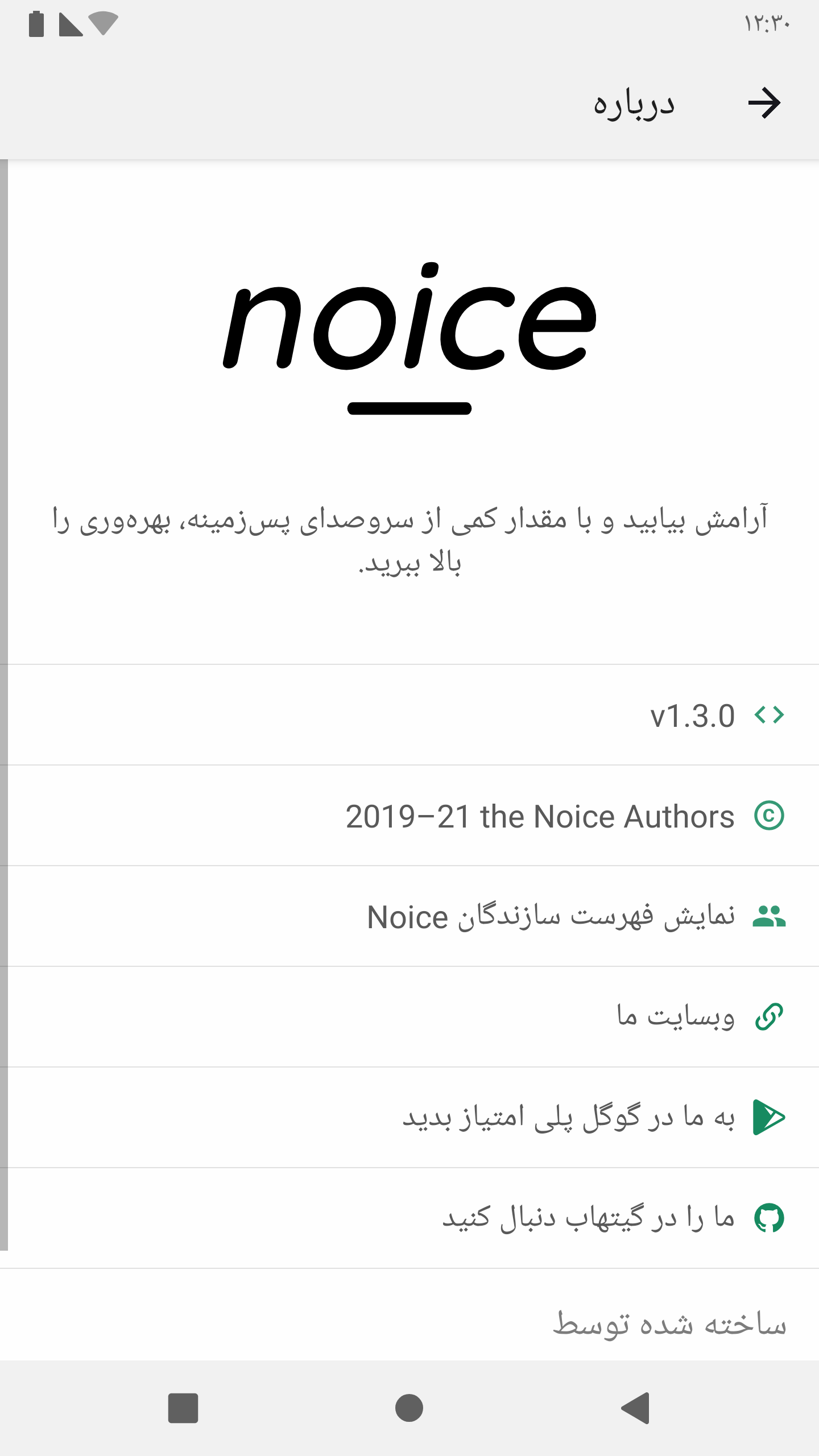The image size is (819, 1456).
Task: Open the recent apps view
Action: point(183,1408)
